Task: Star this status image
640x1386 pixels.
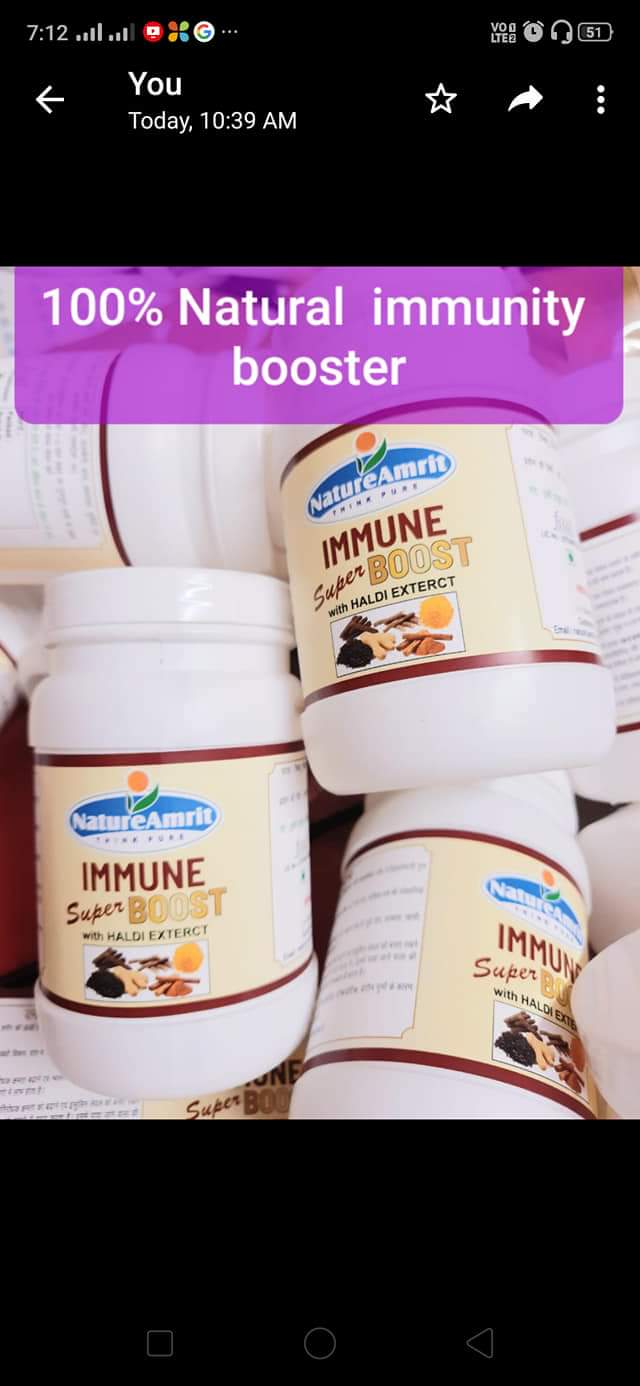Action: [x=441, y=99]
